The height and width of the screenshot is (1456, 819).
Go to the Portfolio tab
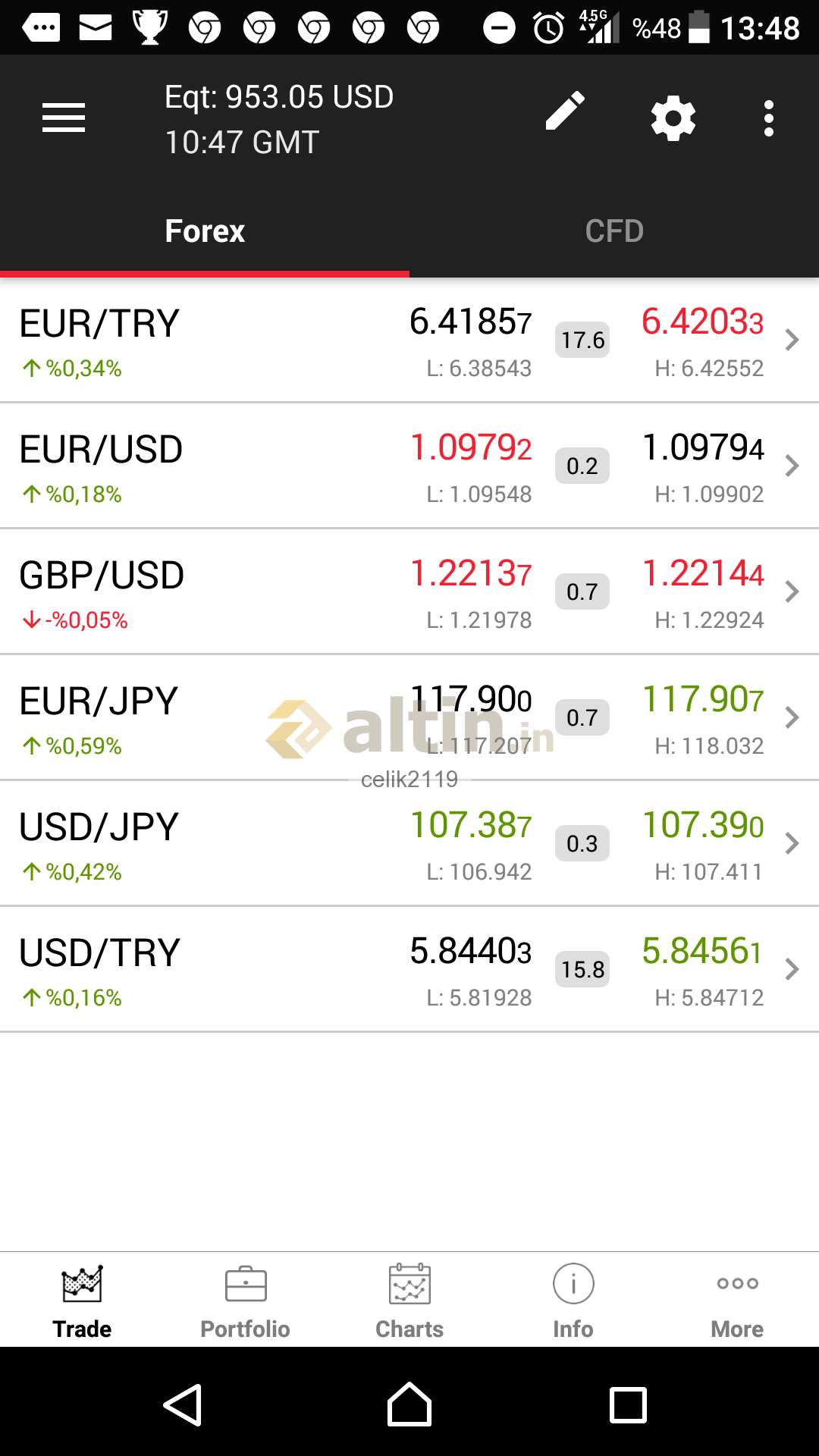(246, 1301)
